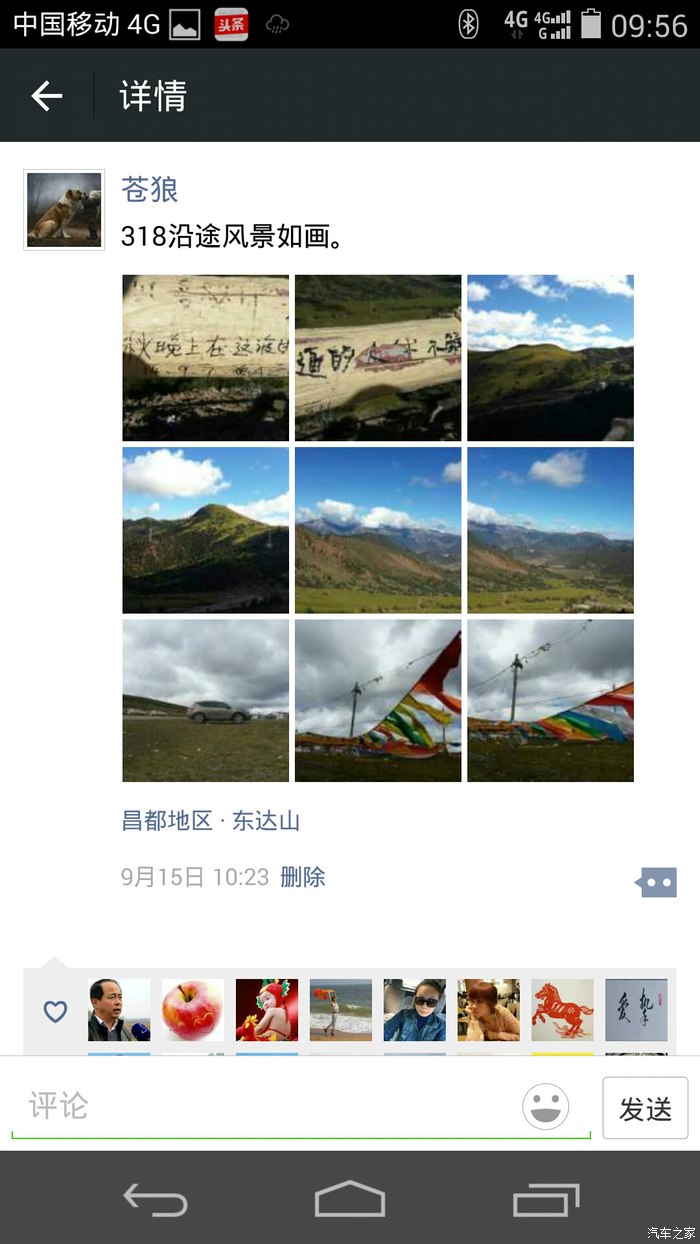Screen dimensions: 700x1244
Task: View the prayer flags and pole photo
Action: pos(378,700)
